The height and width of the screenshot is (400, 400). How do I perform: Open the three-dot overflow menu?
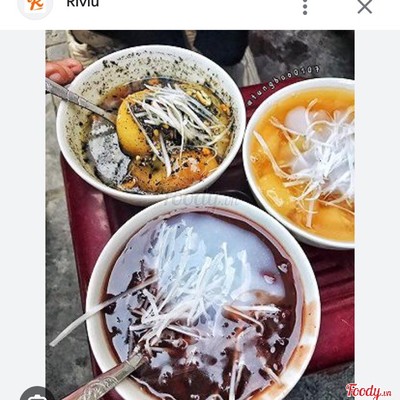[x=305, y=7]
